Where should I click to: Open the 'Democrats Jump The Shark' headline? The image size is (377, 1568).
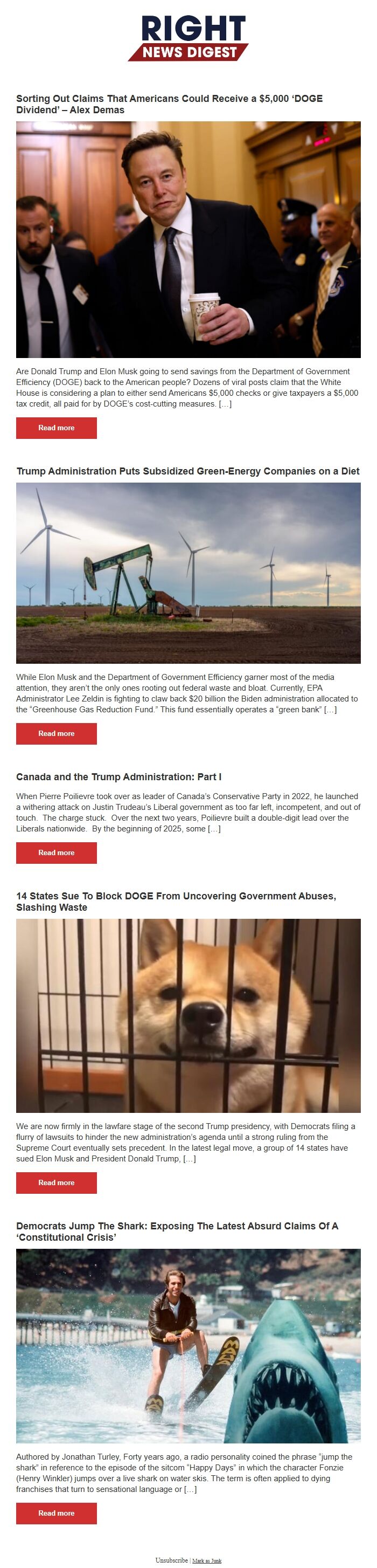click(176, 1232)
